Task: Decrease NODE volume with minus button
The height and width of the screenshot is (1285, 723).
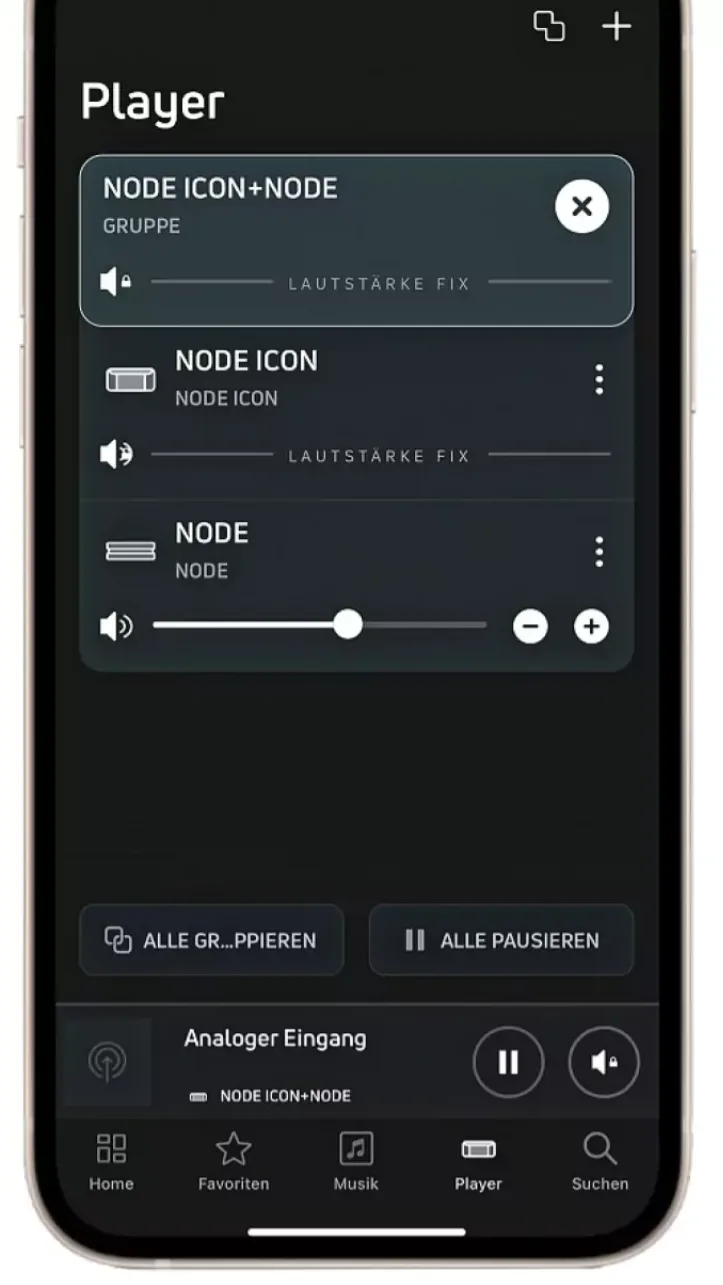Action: tap(530, 627)
